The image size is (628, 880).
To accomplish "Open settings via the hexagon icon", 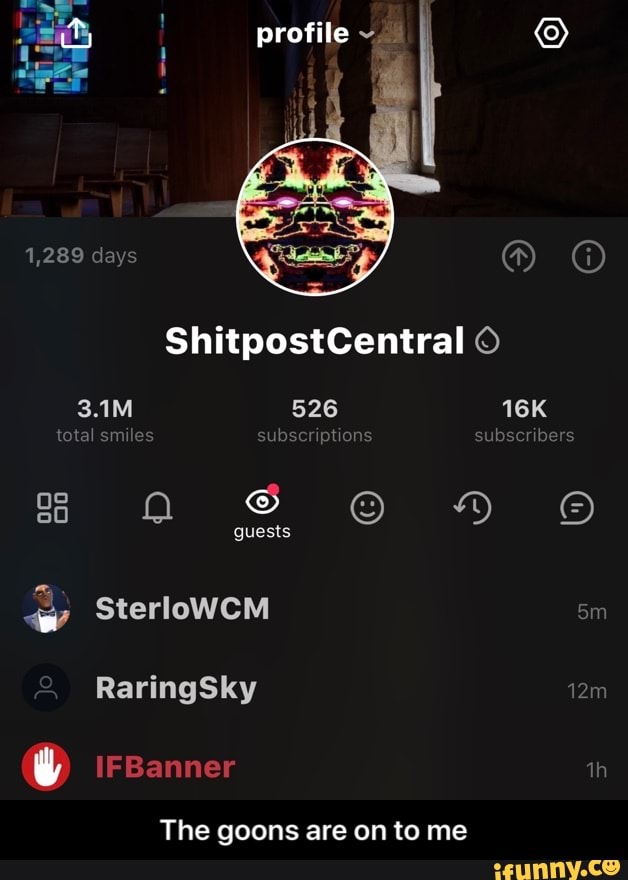I will 552,35.
